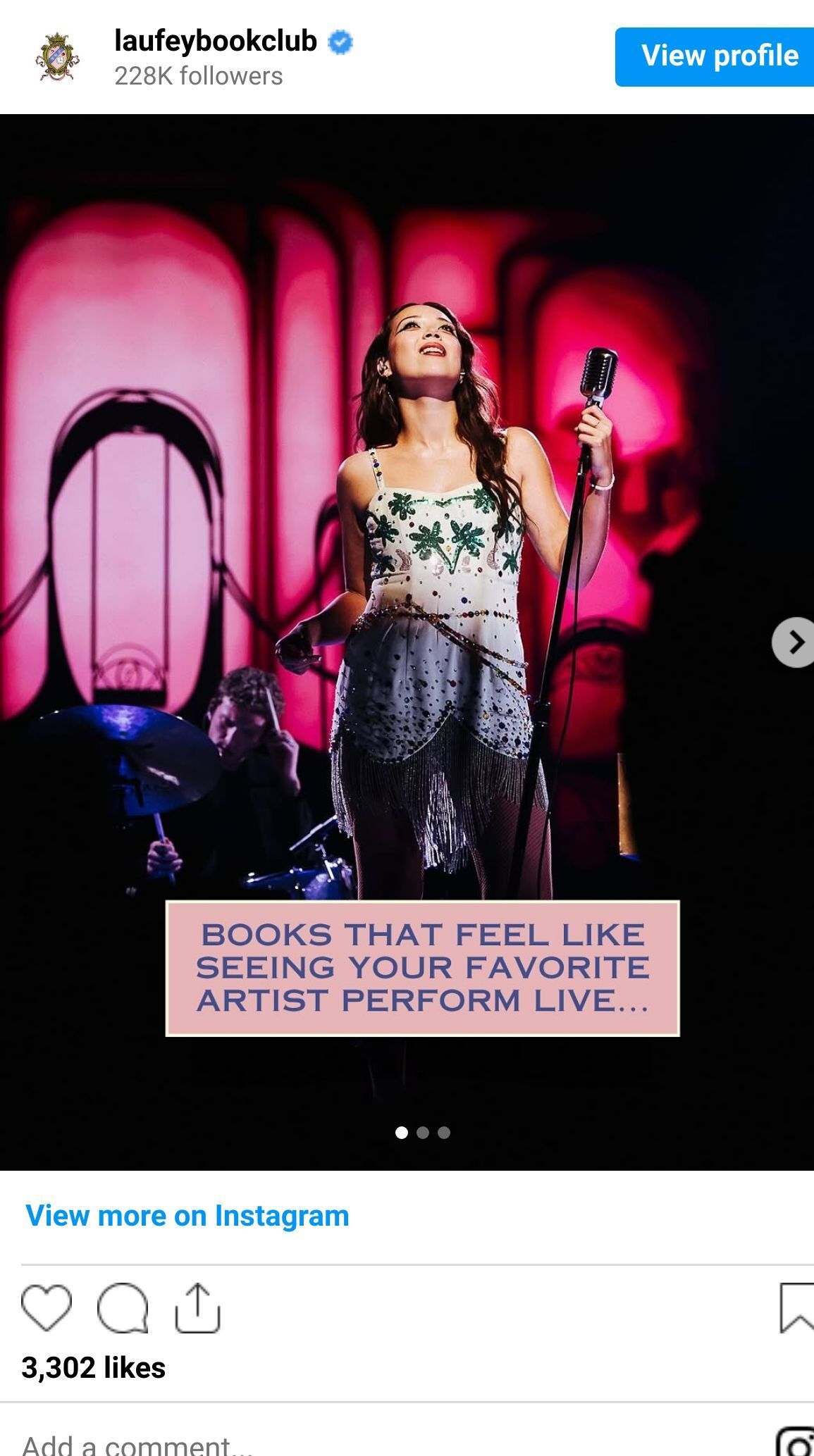Like this post with heart icon
Viewport: 814px width, 1456px height.
point(47,1308)
